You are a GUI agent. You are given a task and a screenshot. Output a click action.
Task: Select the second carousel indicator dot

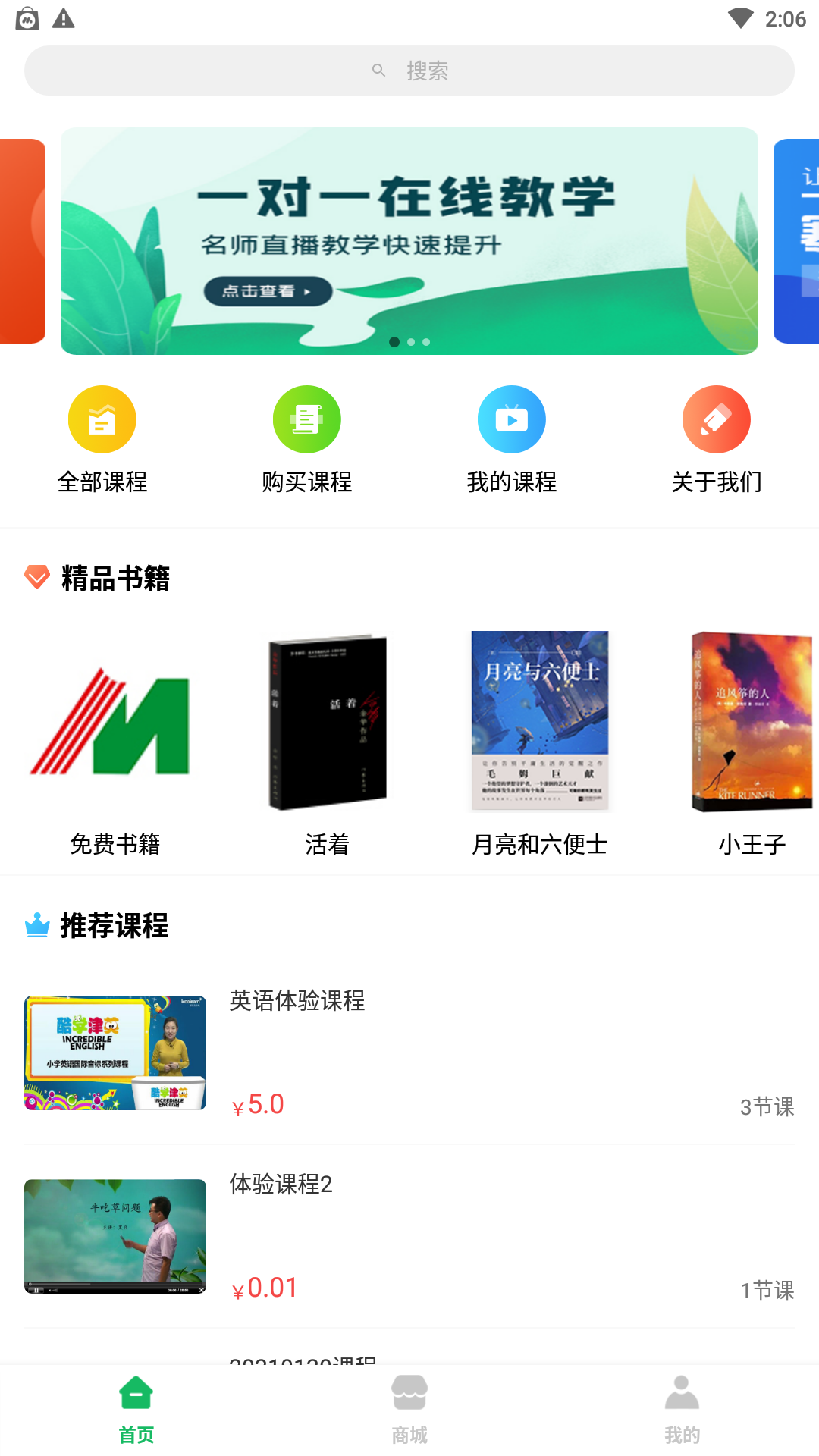(x=410, y=342)
